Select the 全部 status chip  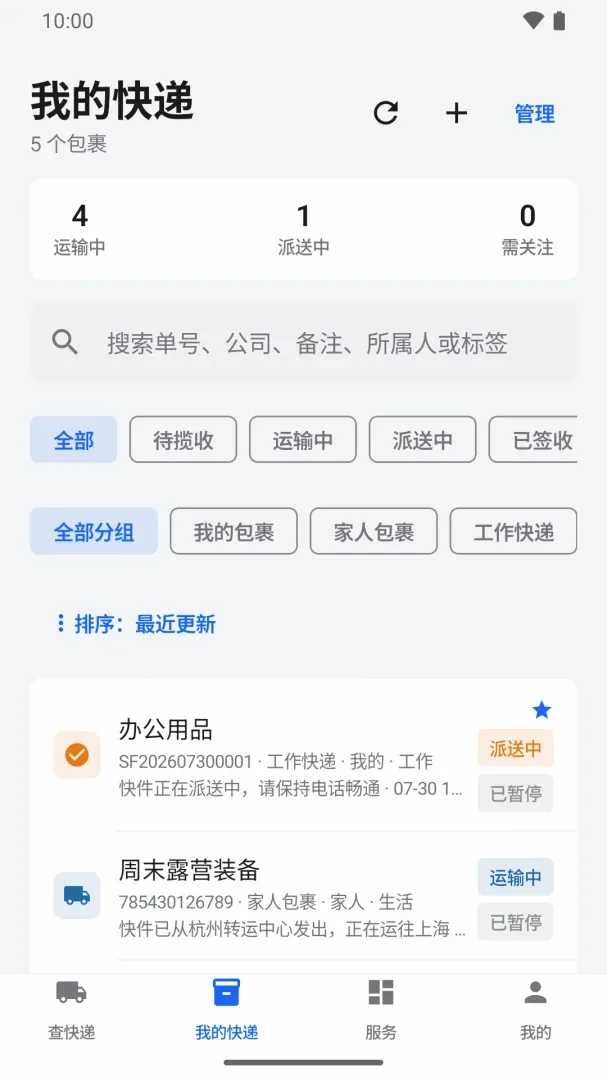pos(74,439)
